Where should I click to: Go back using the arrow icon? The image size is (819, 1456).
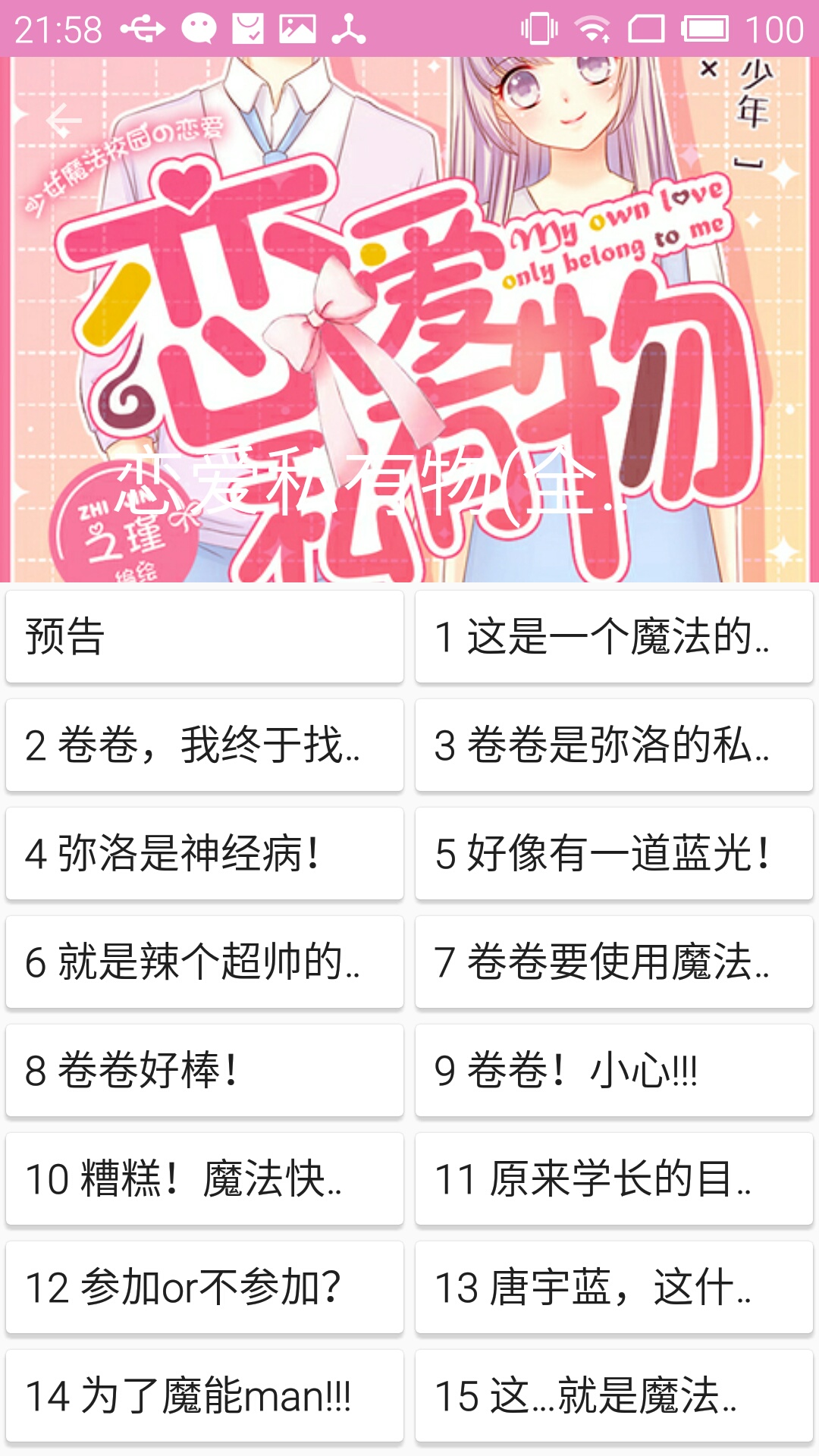tap(64, 121)
